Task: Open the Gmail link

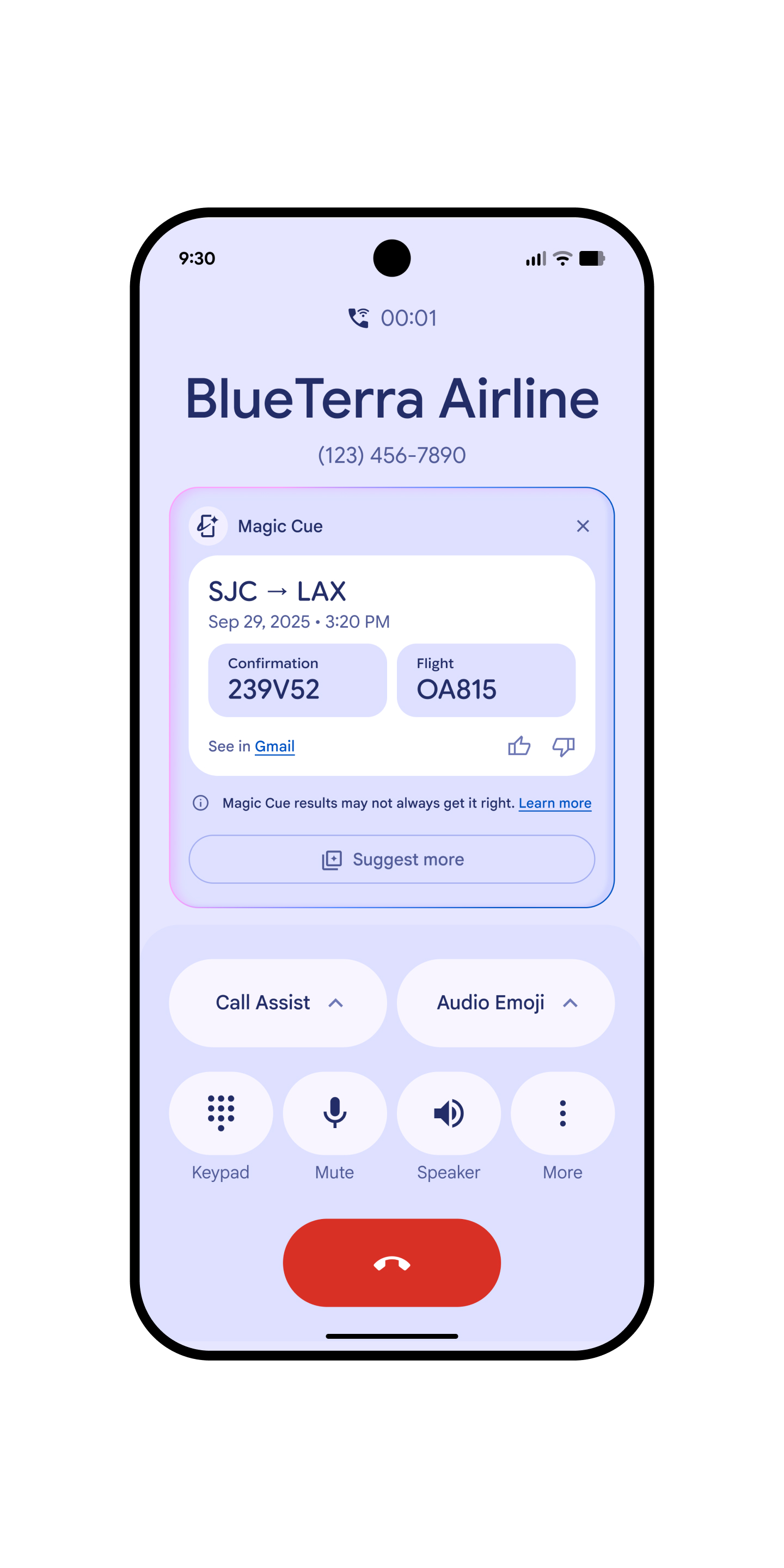Action: coord(274,746)
